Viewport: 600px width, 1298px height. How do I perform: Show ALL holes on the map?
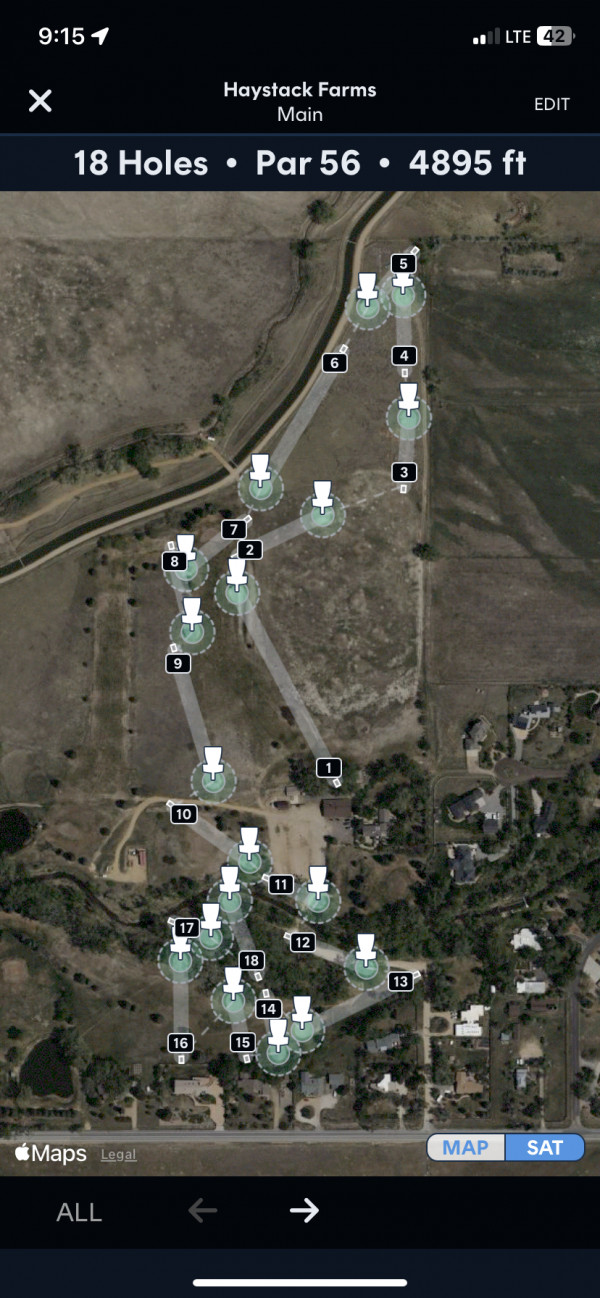[79, 1212]
